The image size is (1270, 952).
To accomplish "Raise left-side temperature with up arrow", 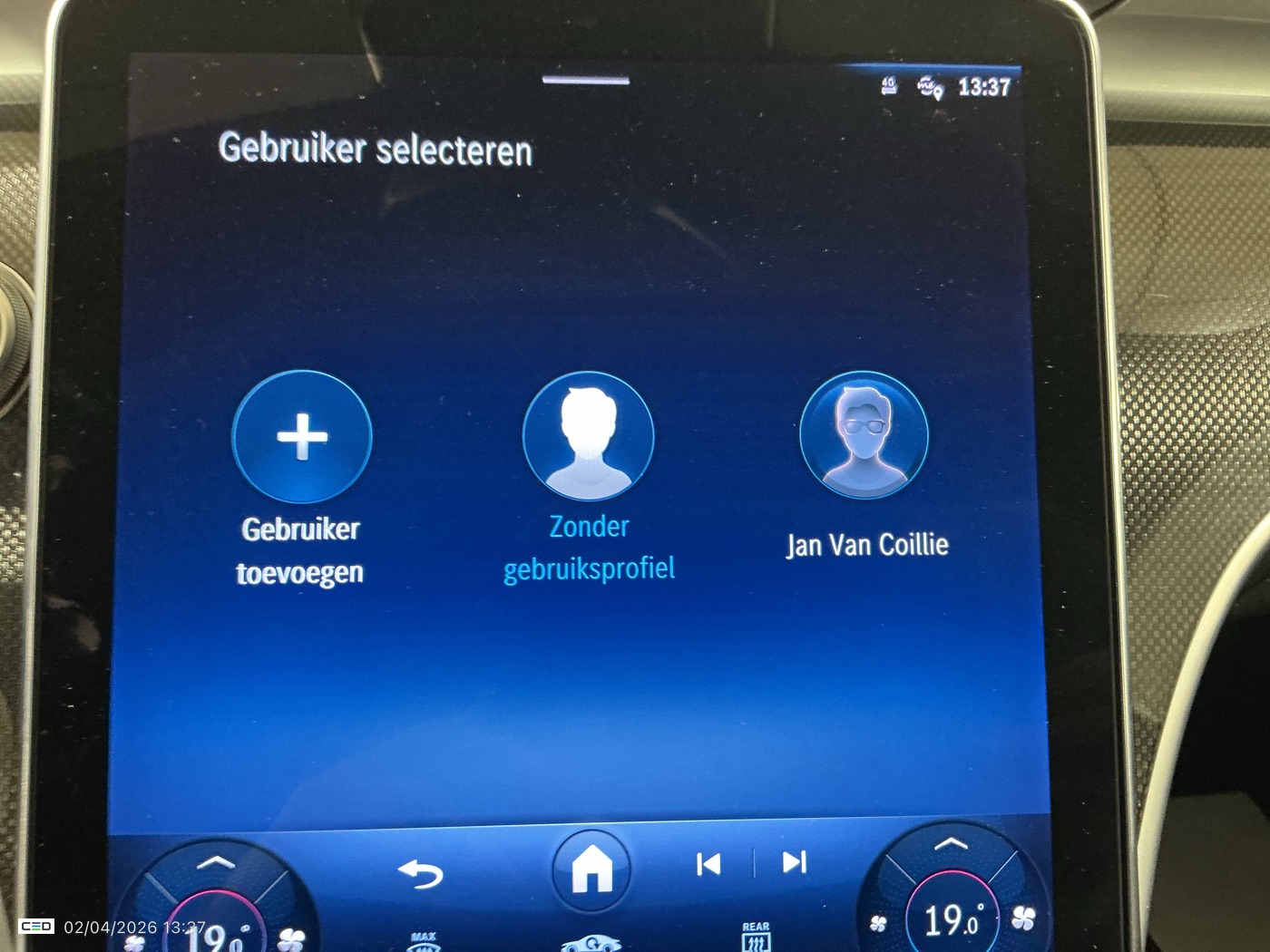I will click(215, 862).
